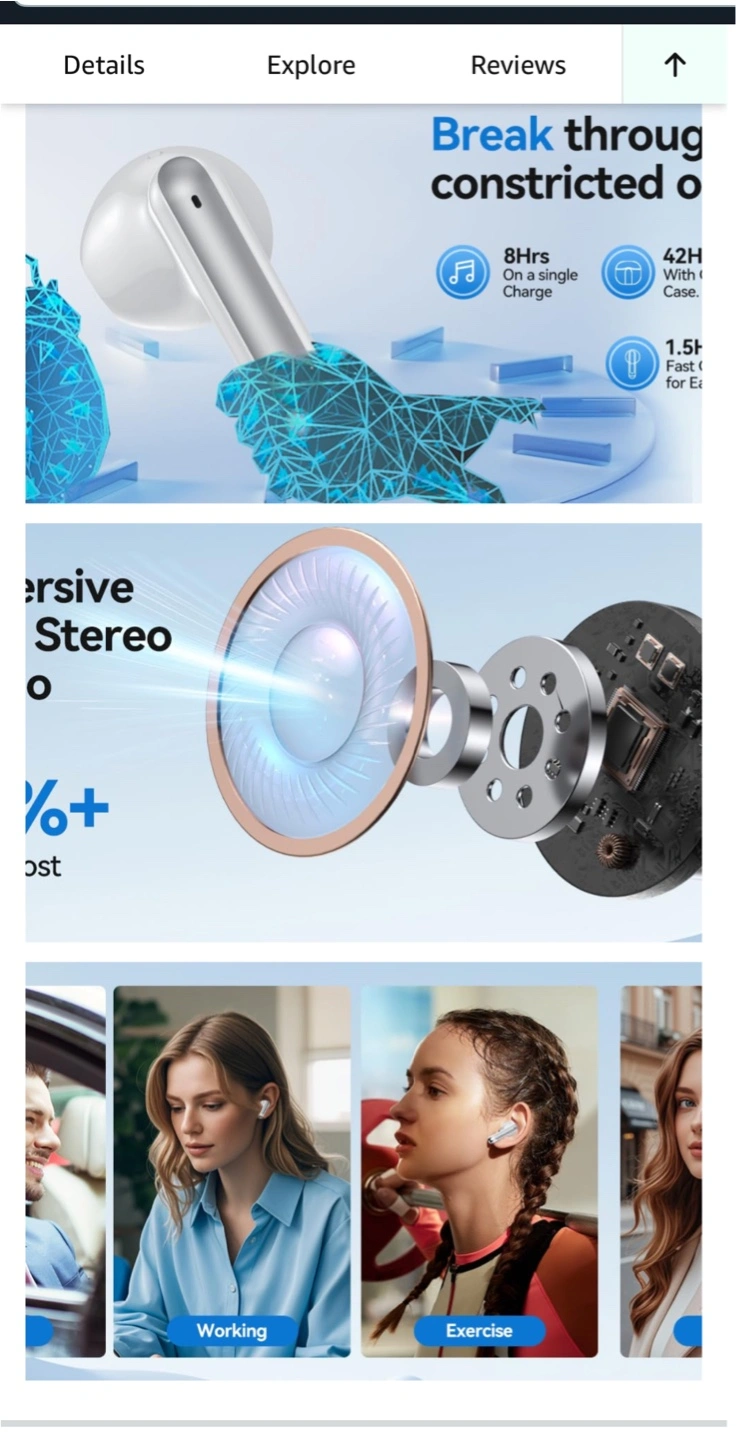Screen dimensions: 736x1440
Task: Tap the up arrow to return to top
Action: point(675,66)
